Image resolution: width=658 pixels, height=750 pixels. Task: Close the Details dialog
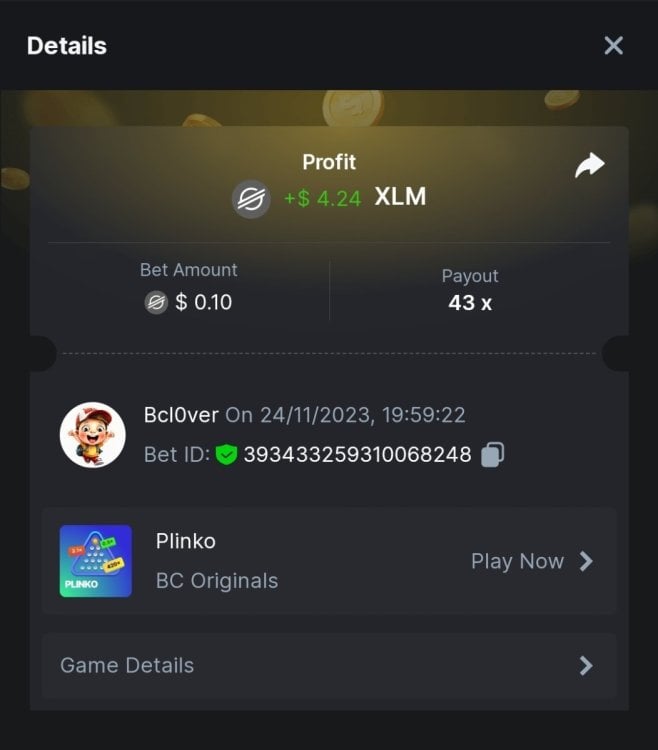[x=613, y=45]
